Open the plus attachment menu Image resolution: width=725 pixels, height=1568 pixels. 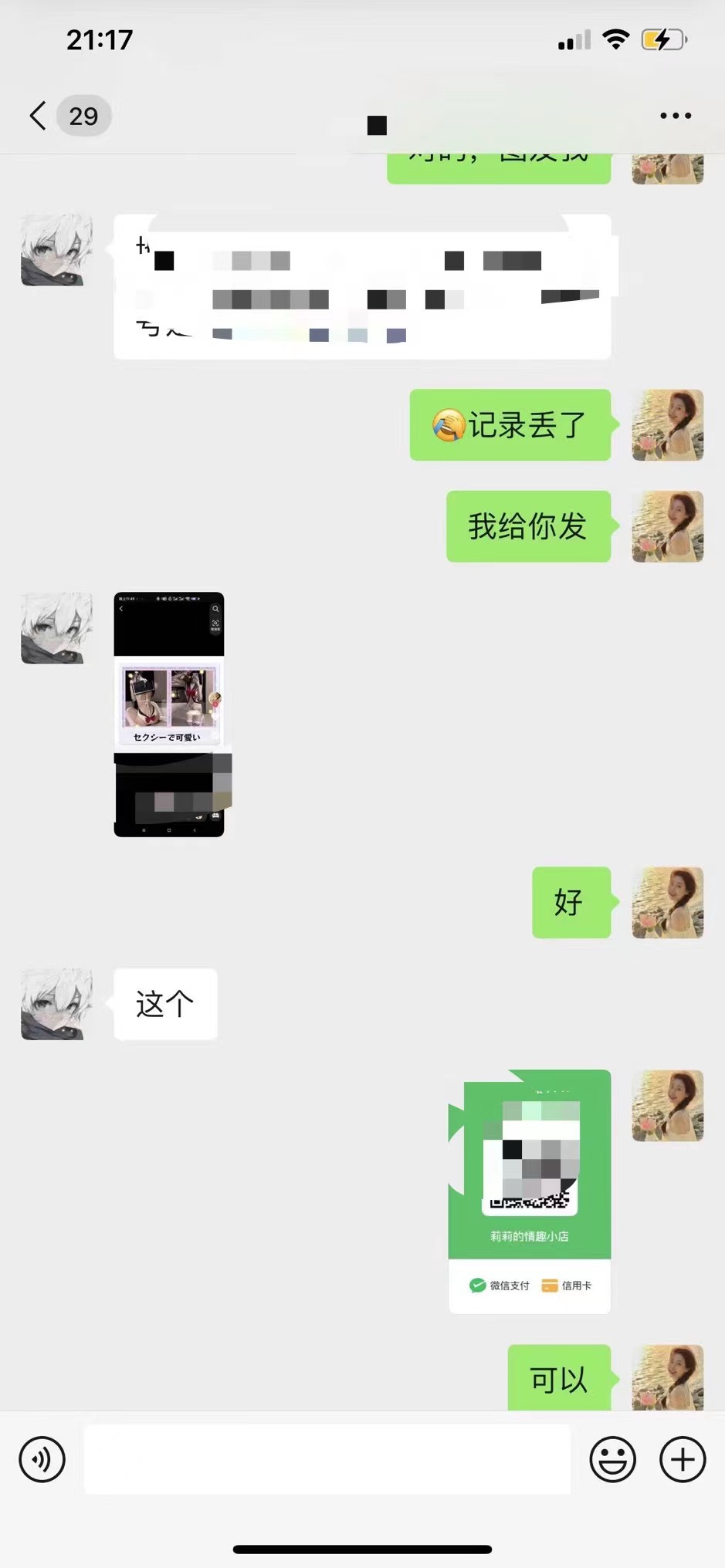(x=682, y=1459)
